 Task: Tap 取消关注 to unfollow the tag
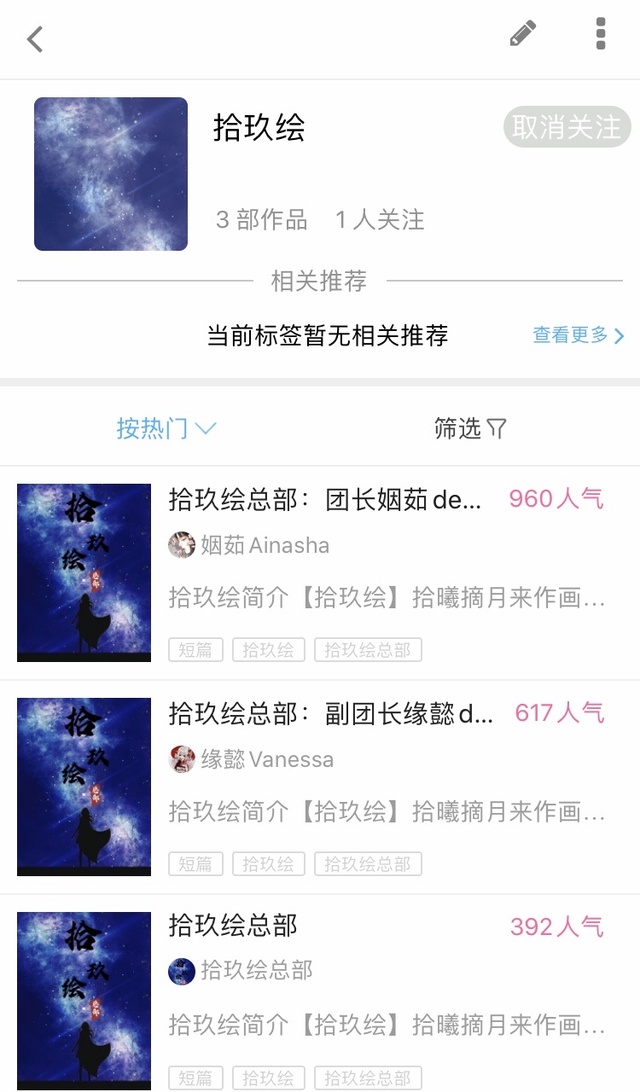566,127
